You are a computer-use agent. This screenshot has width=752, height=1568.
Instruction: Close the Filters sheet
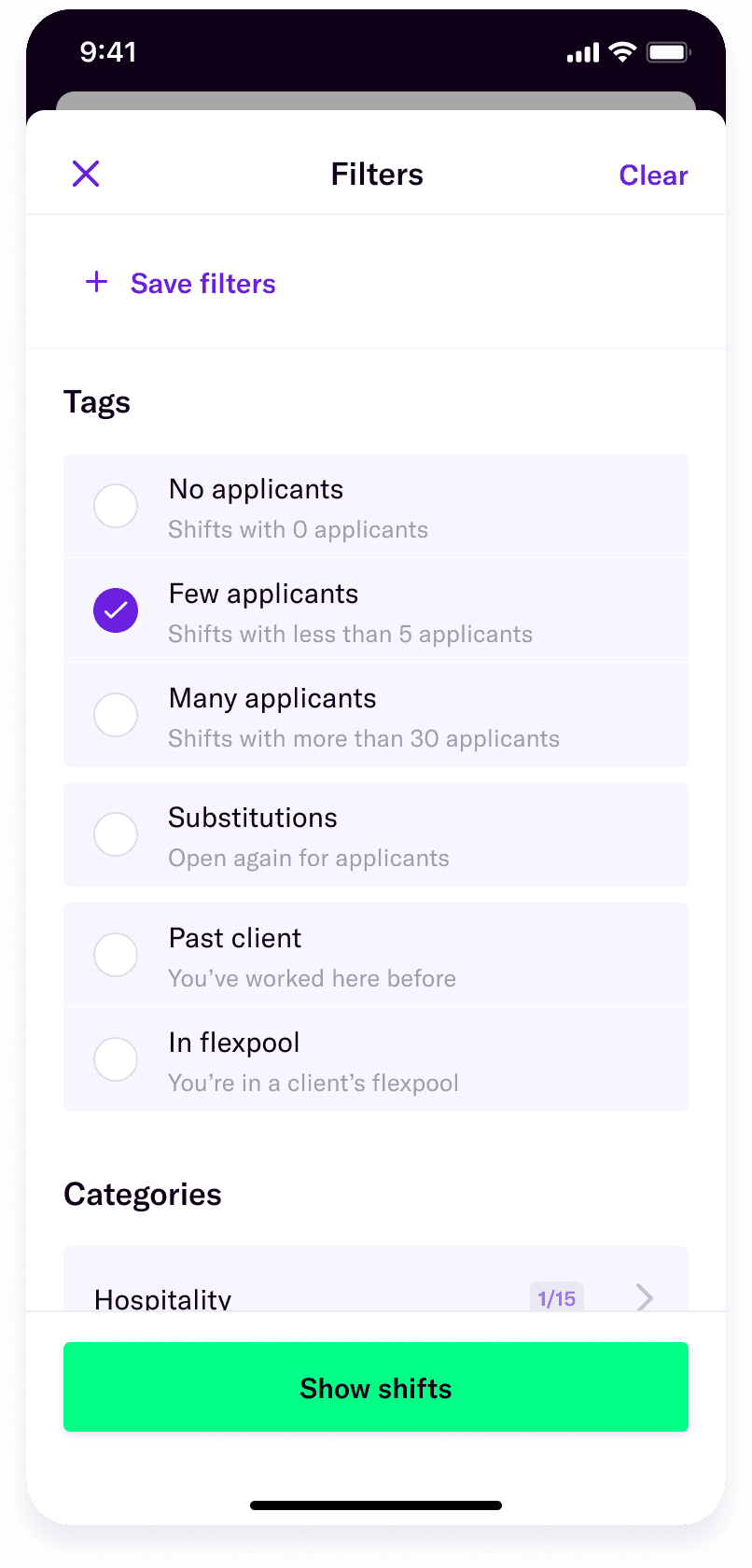(86, 174)
